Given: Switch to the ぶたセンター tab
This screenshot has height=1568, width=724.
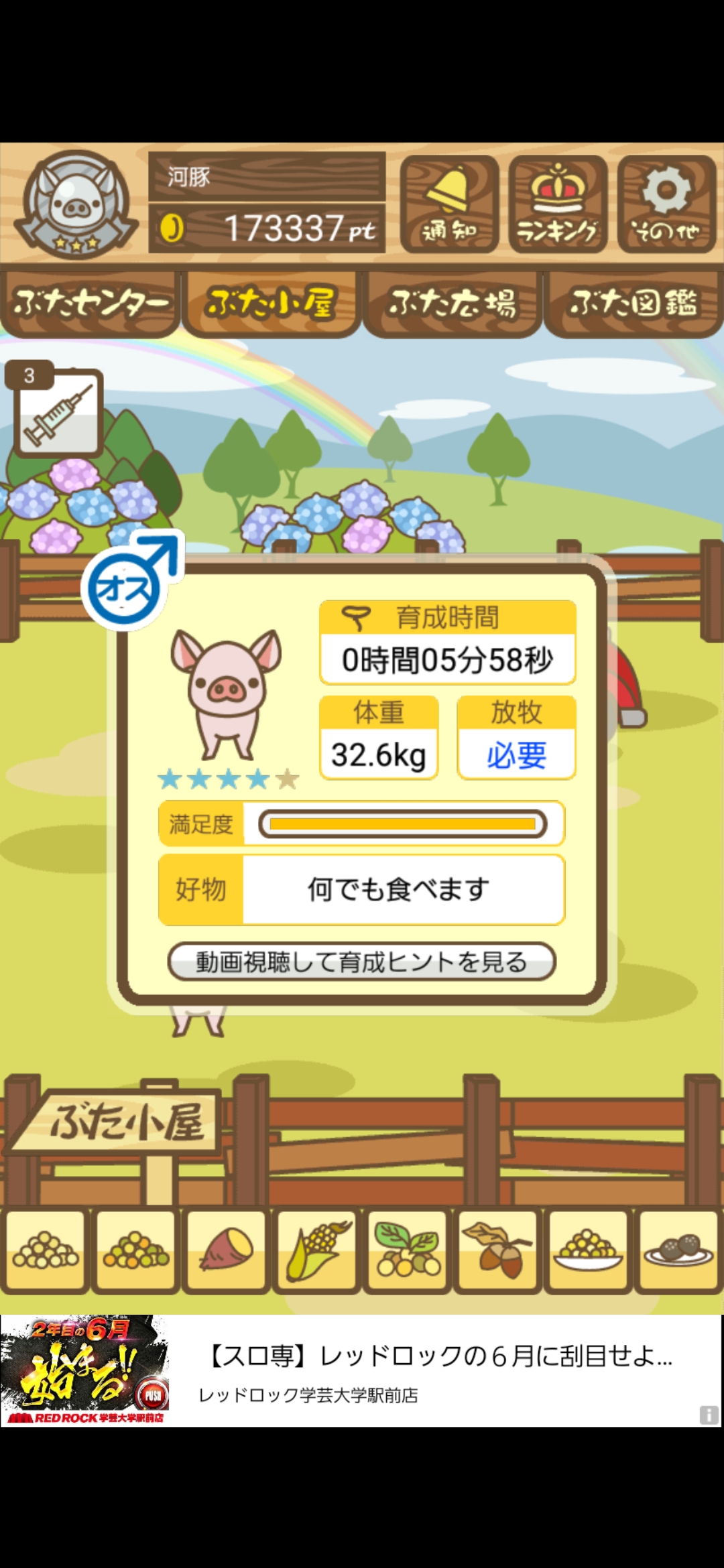Looking at the screenshot, I should pos(90,303).
